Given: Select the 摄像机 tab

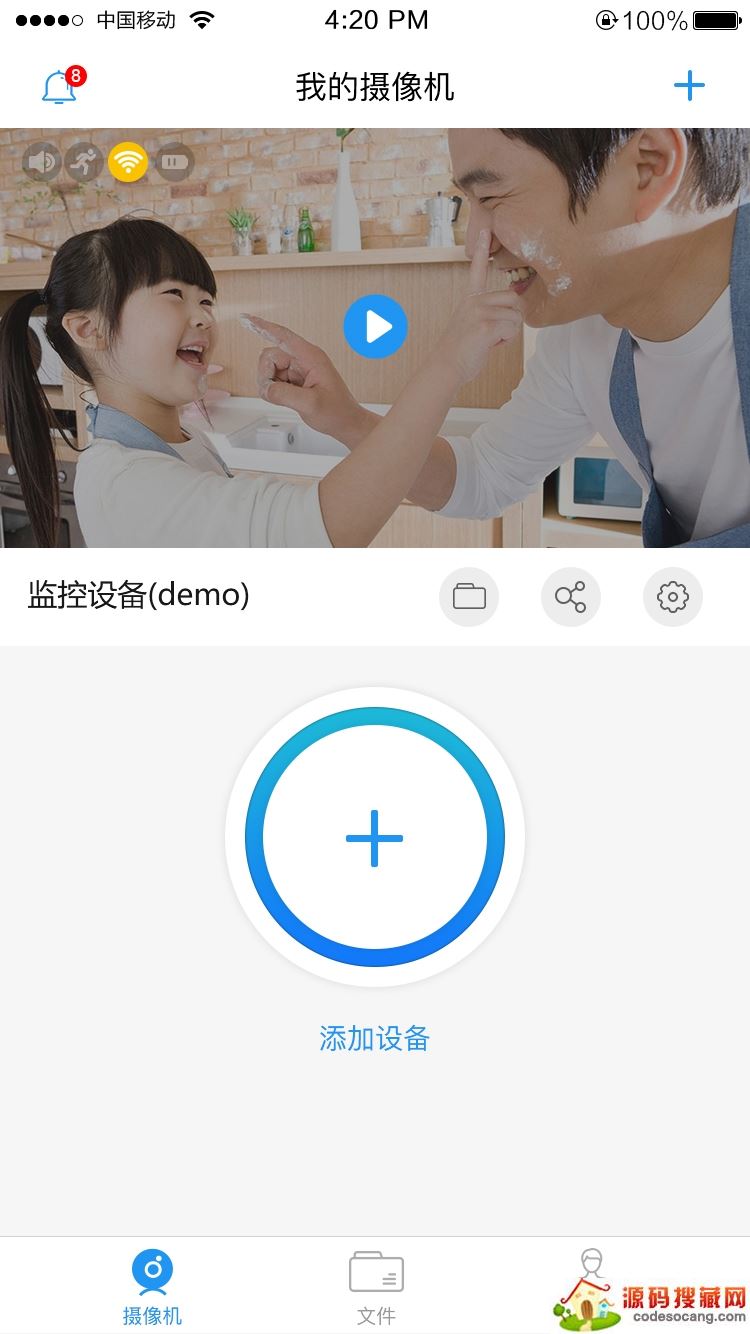Looking at the screenshot, I should tap(152, 1288).
